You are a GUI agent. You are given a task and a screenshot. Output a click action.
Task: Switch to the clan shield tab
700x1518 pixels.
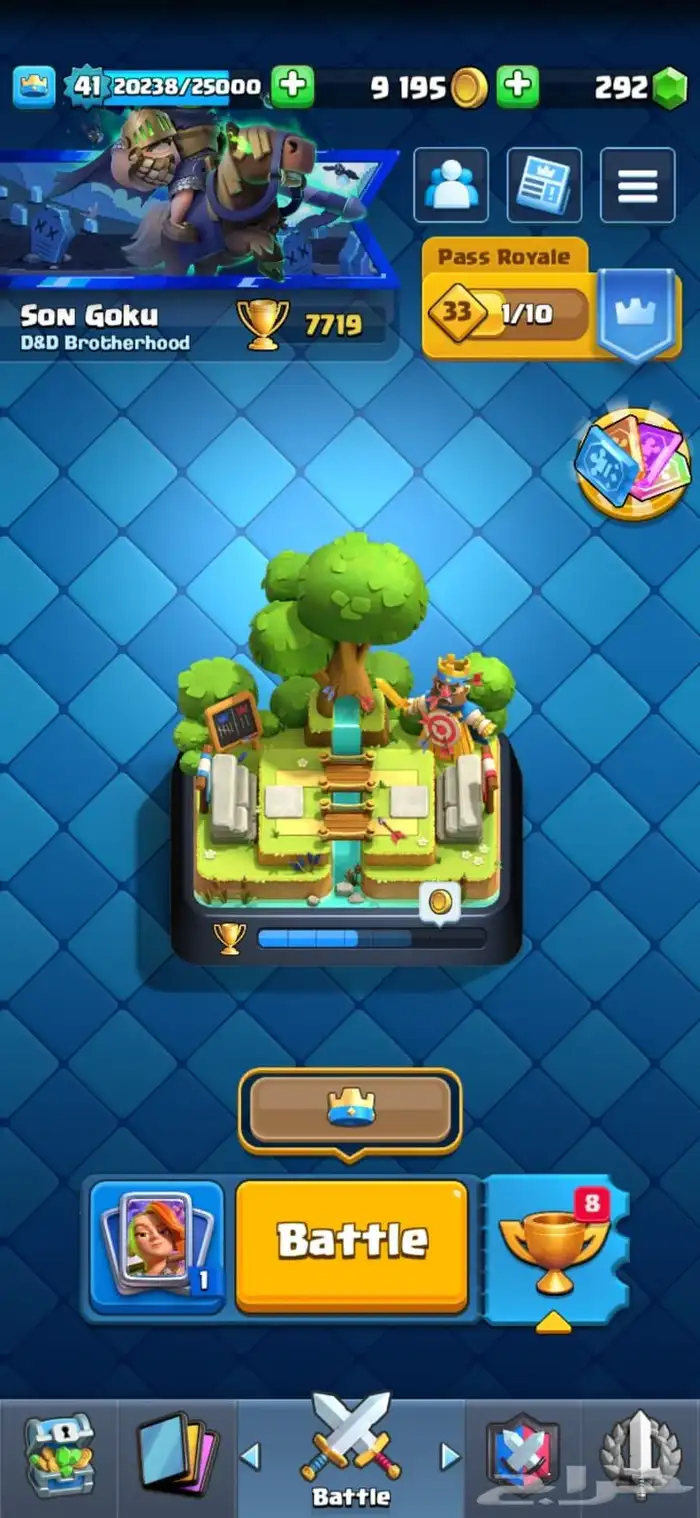[x=523, y=1455]
